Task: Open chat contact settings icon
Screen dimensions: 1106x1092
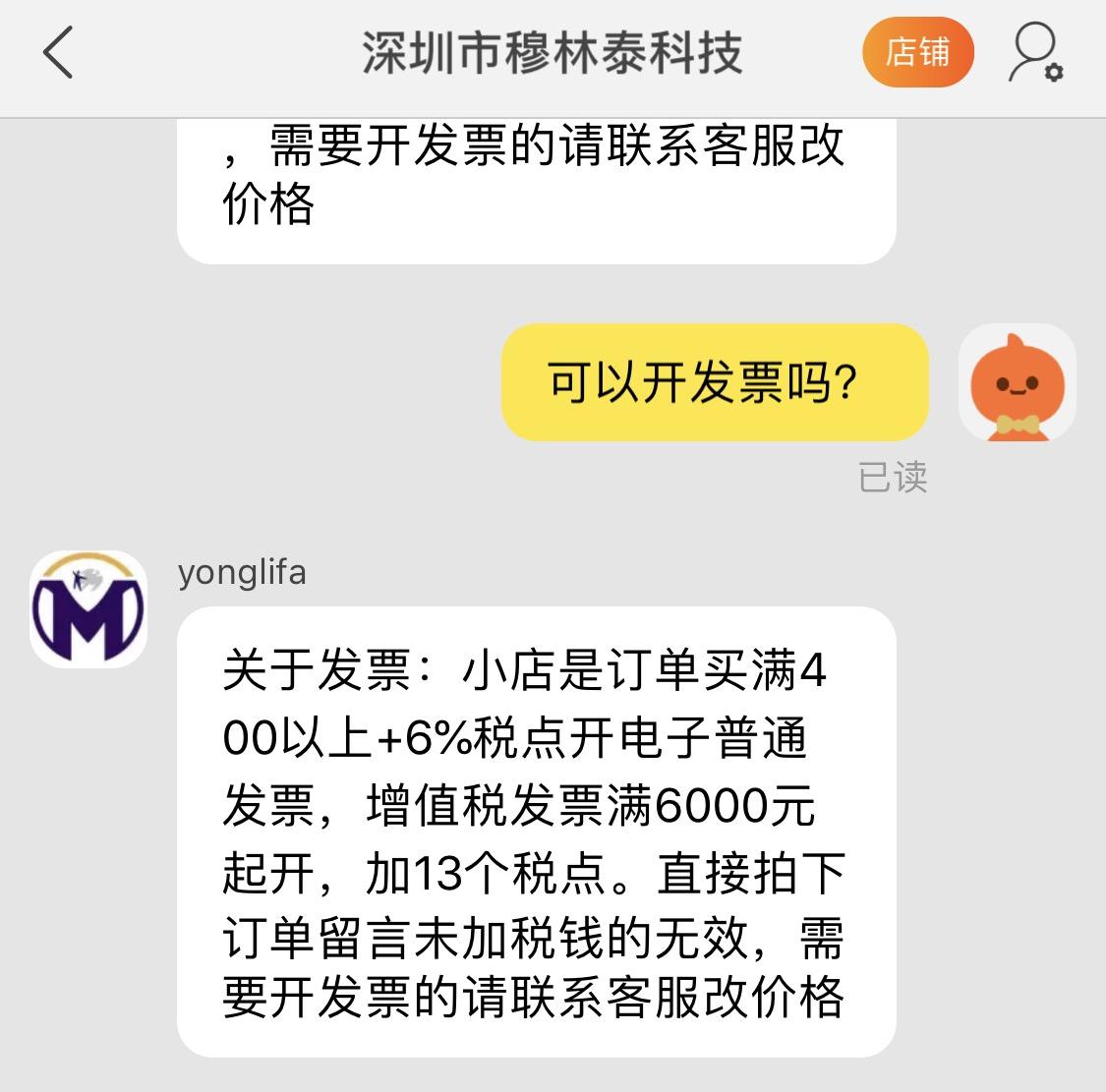Action: pyautogui.click(x=1035, y=53)
